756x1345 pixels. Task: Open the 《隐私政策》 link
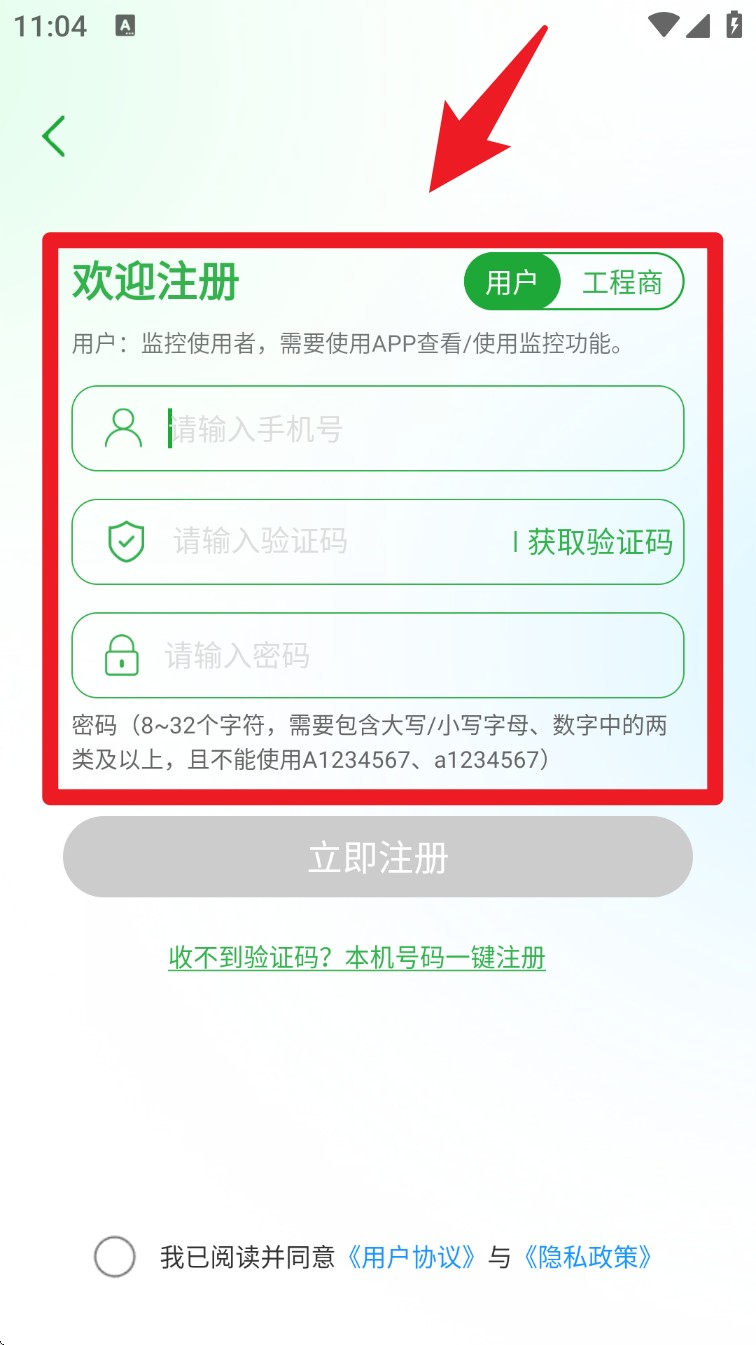[587, 1257]
